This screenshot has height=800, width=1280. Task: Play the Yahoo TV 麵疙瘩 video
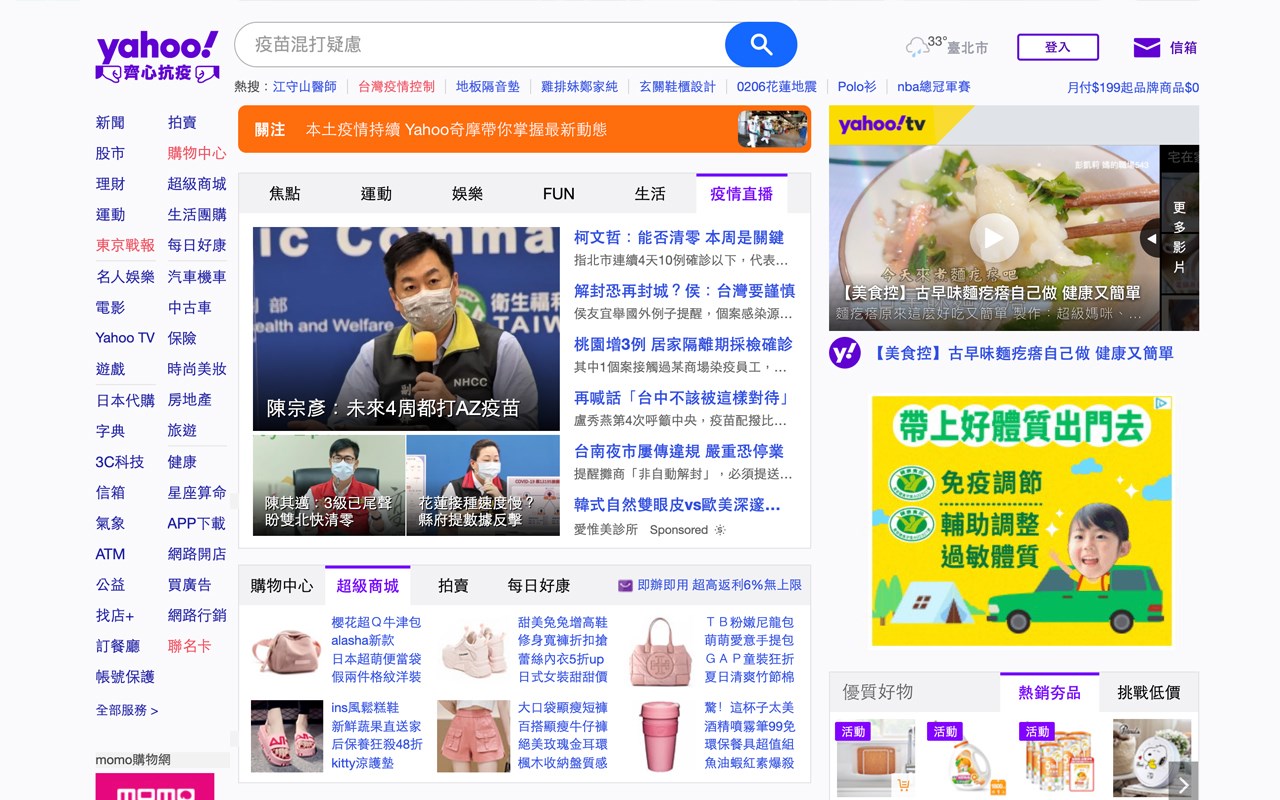pyautogui.click(x=993, y=238)
